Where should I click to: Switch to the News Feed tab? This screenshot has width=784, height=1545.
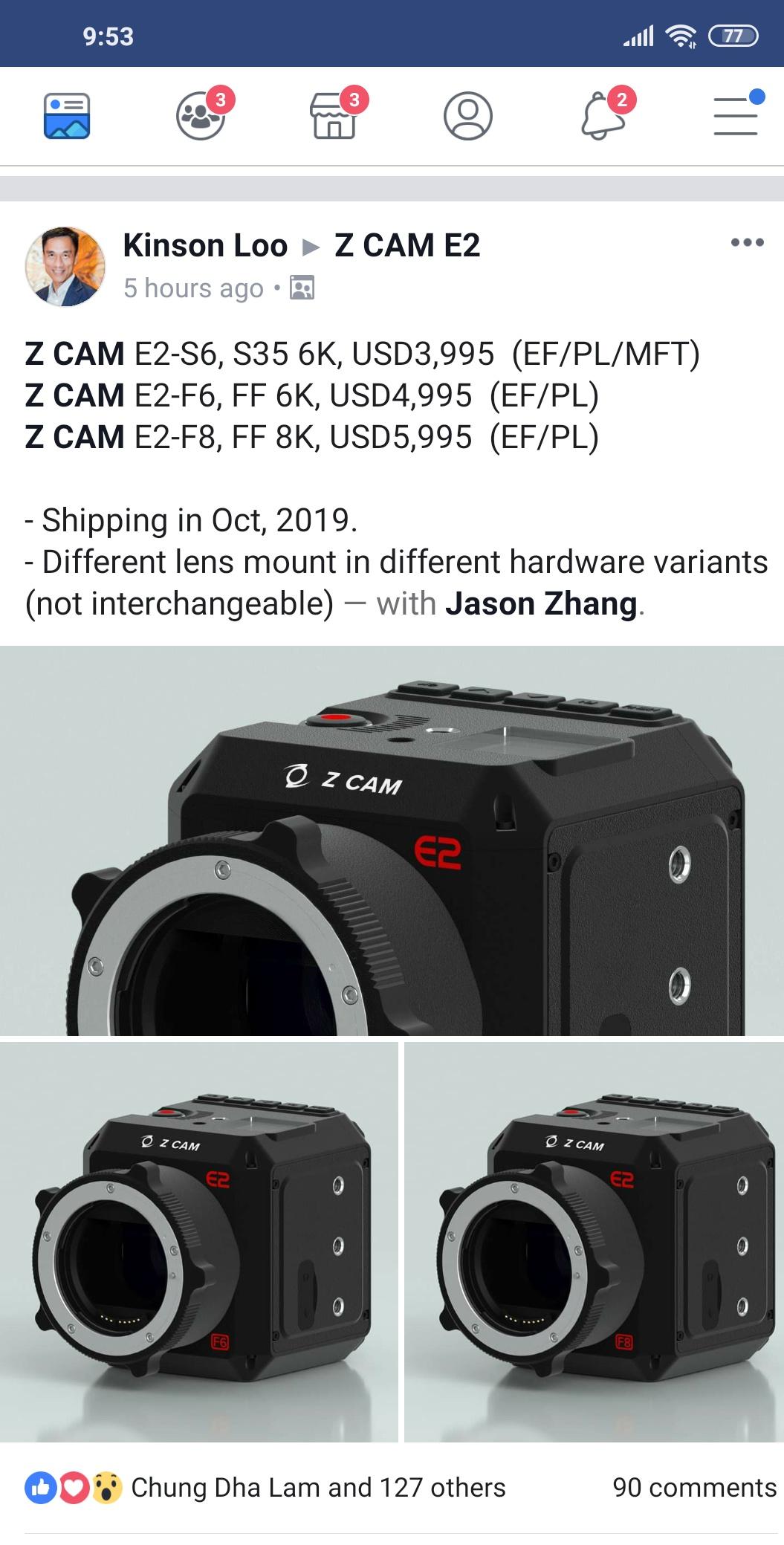click(67, 116)
